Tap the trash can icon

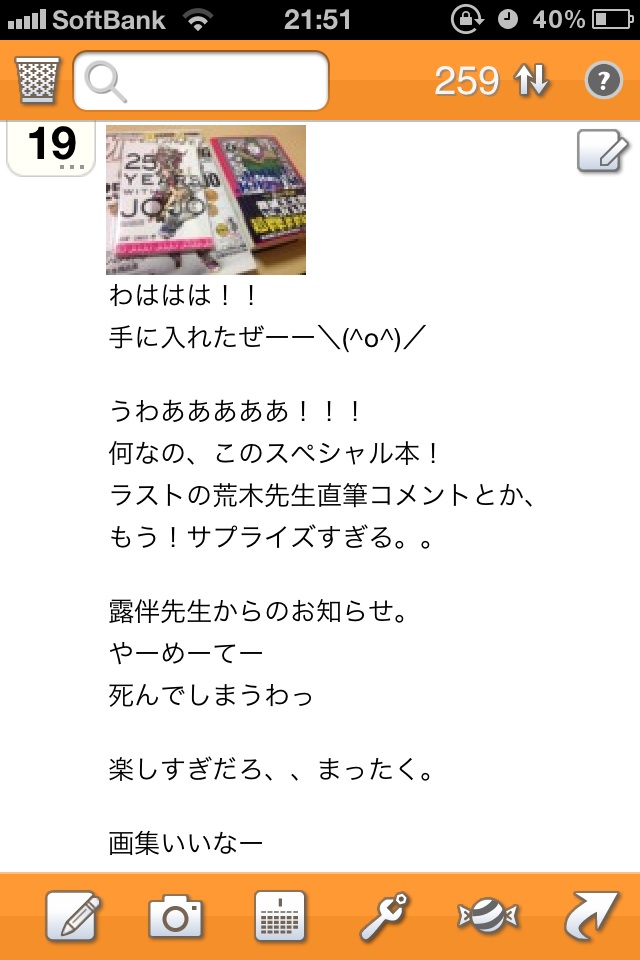(37, 80)
